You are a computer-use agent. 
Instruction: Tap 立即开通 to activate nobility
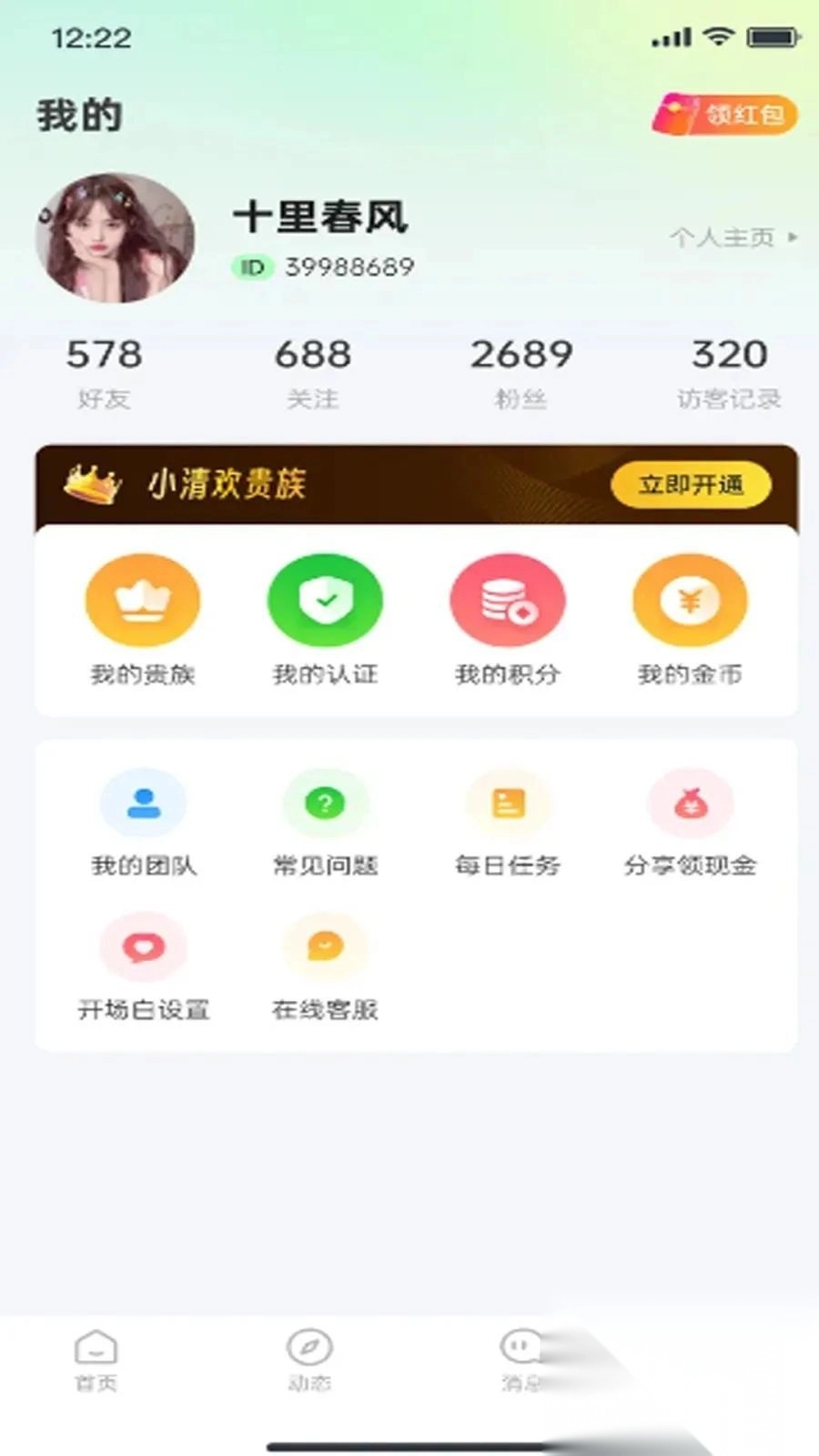point(691,484)
